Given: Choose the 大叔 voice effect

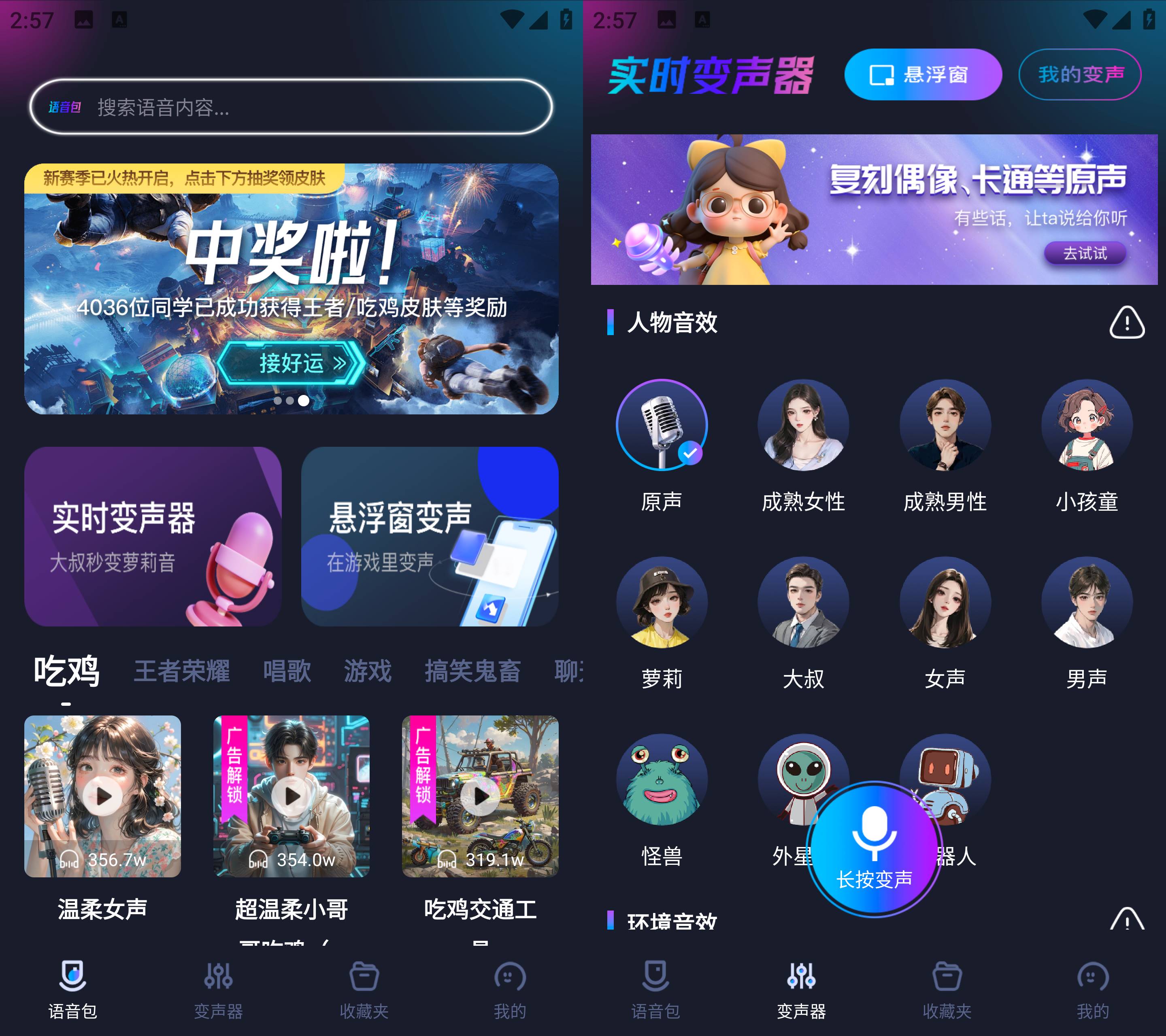Looking at the screenshot, I should click(803, 602).
